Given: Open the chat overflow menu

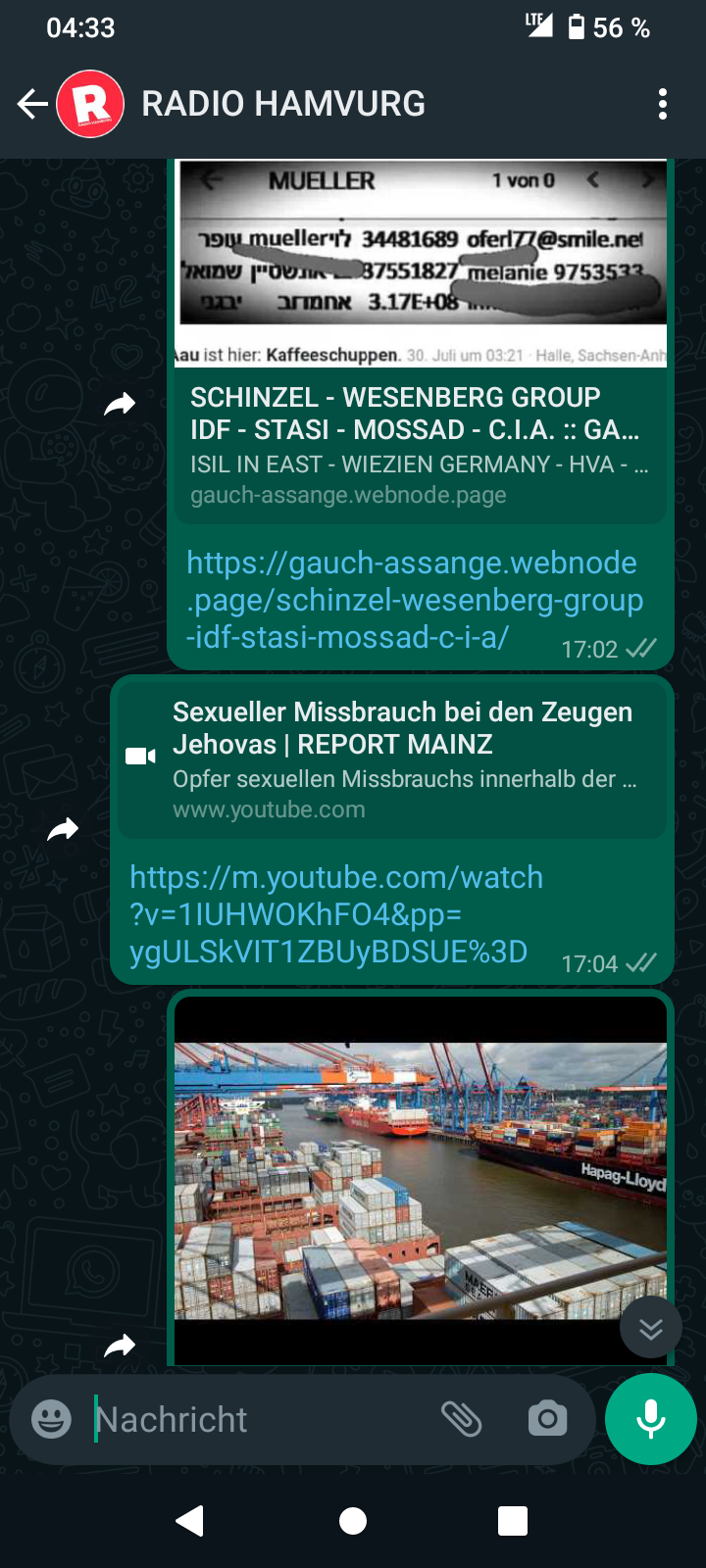Looking at the screenshot, I should click(663, 104).
